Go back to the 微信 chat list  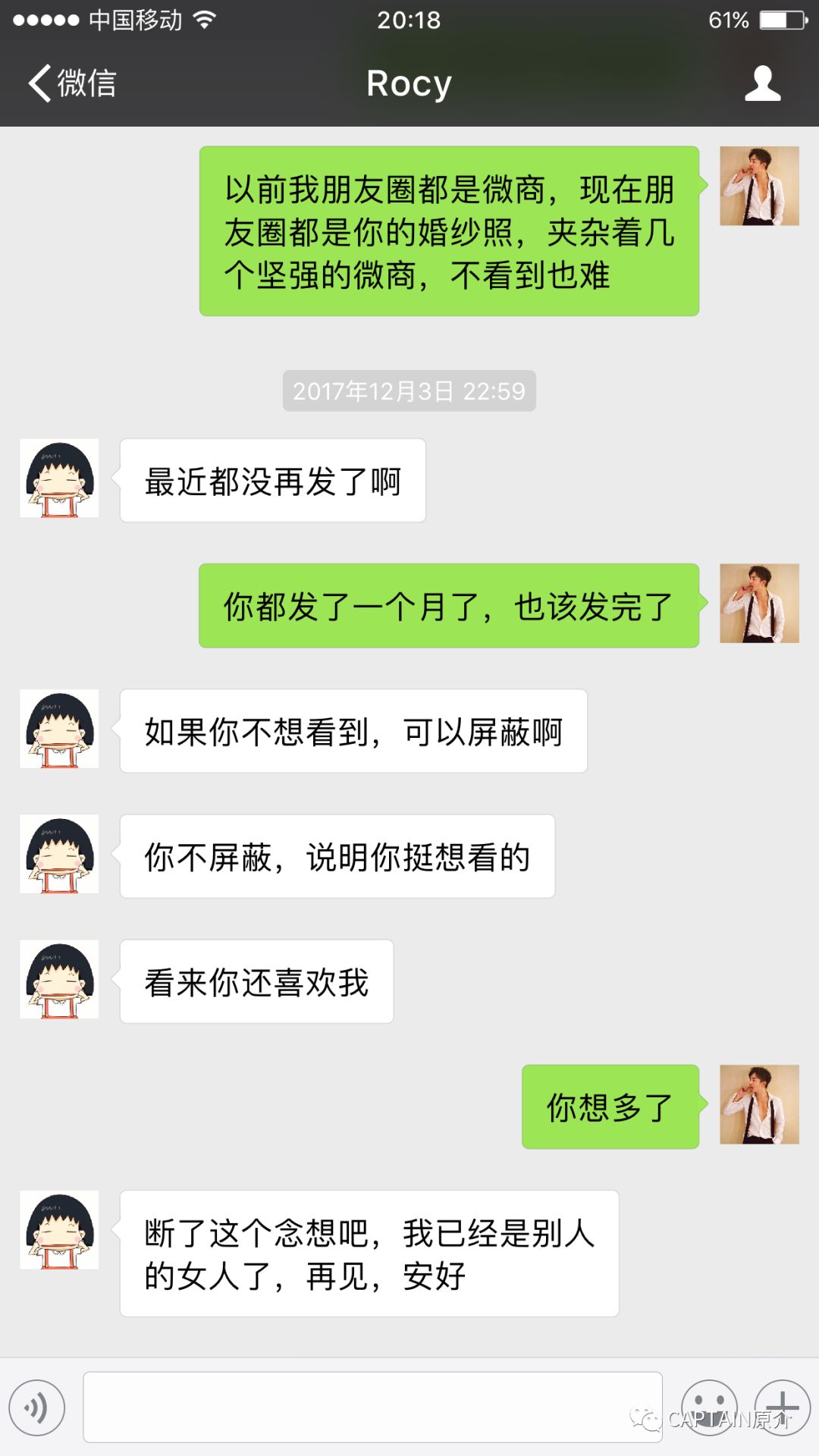72,83
